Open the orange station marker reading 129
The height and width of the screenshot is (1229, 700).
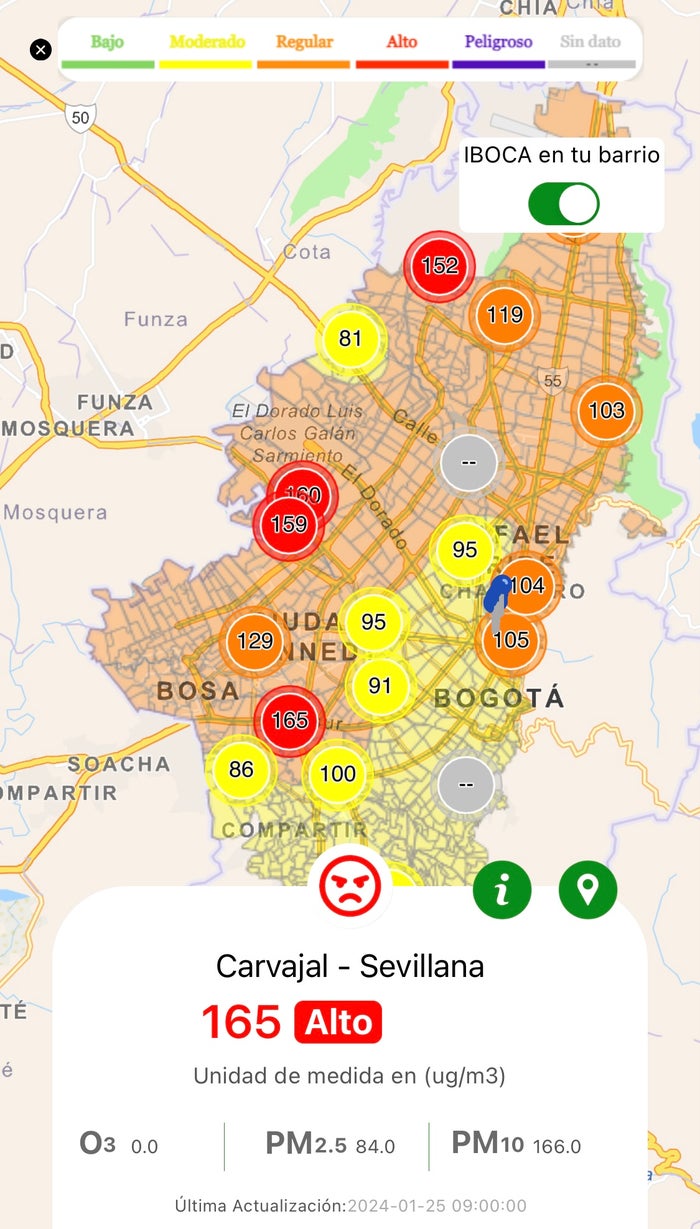point(255,641)
